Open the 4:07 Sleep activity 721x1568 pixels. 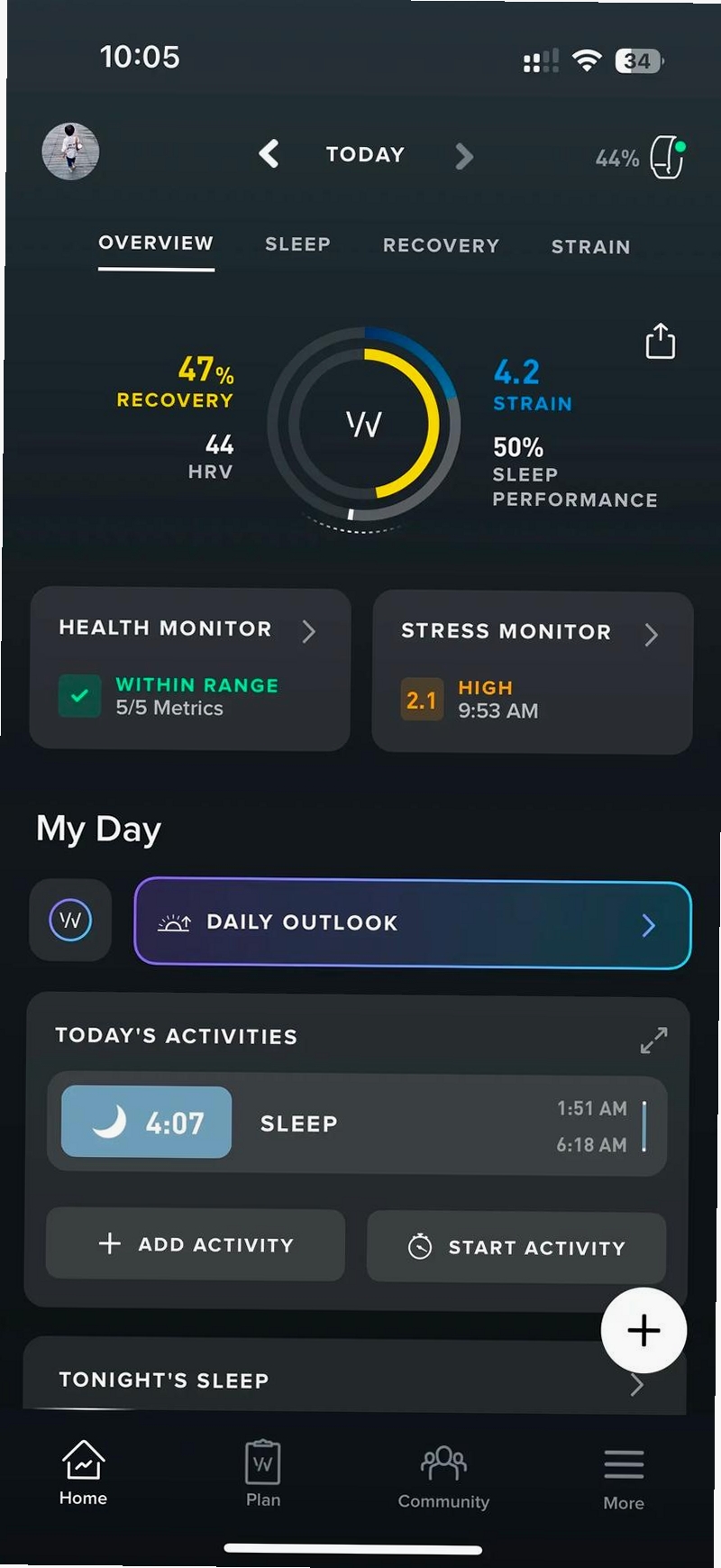pyautogui.click(x=357, y=1123)
